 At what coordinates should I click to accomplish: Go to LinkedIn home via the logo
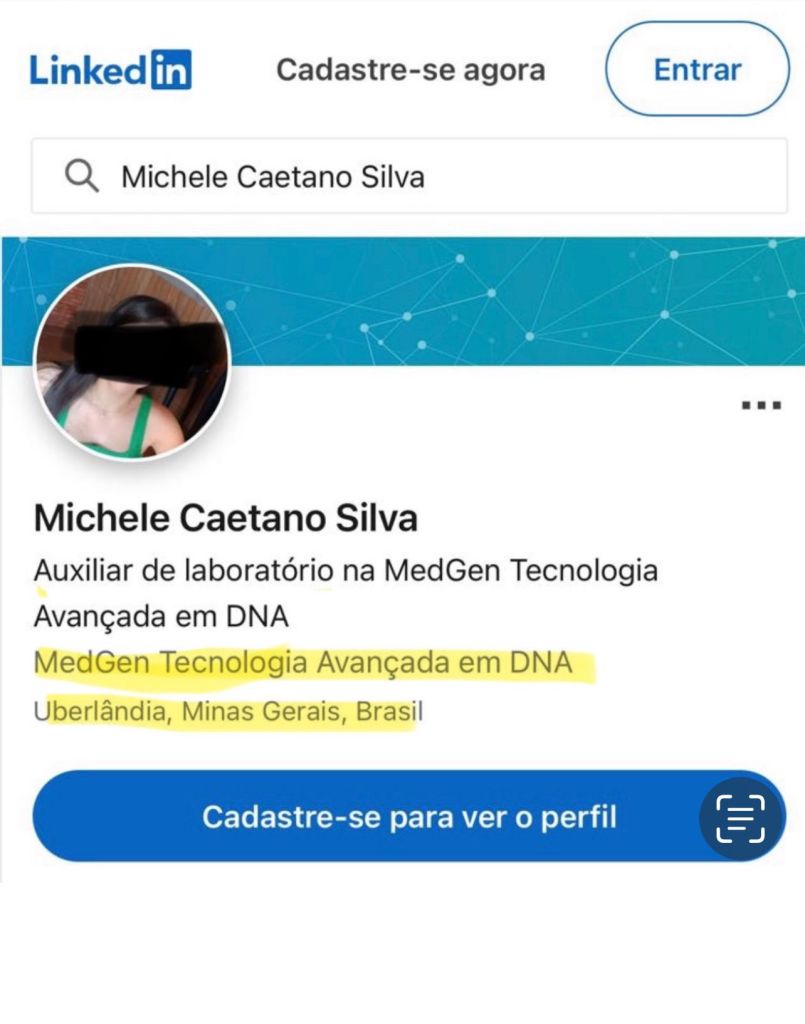tap(110, 70)
